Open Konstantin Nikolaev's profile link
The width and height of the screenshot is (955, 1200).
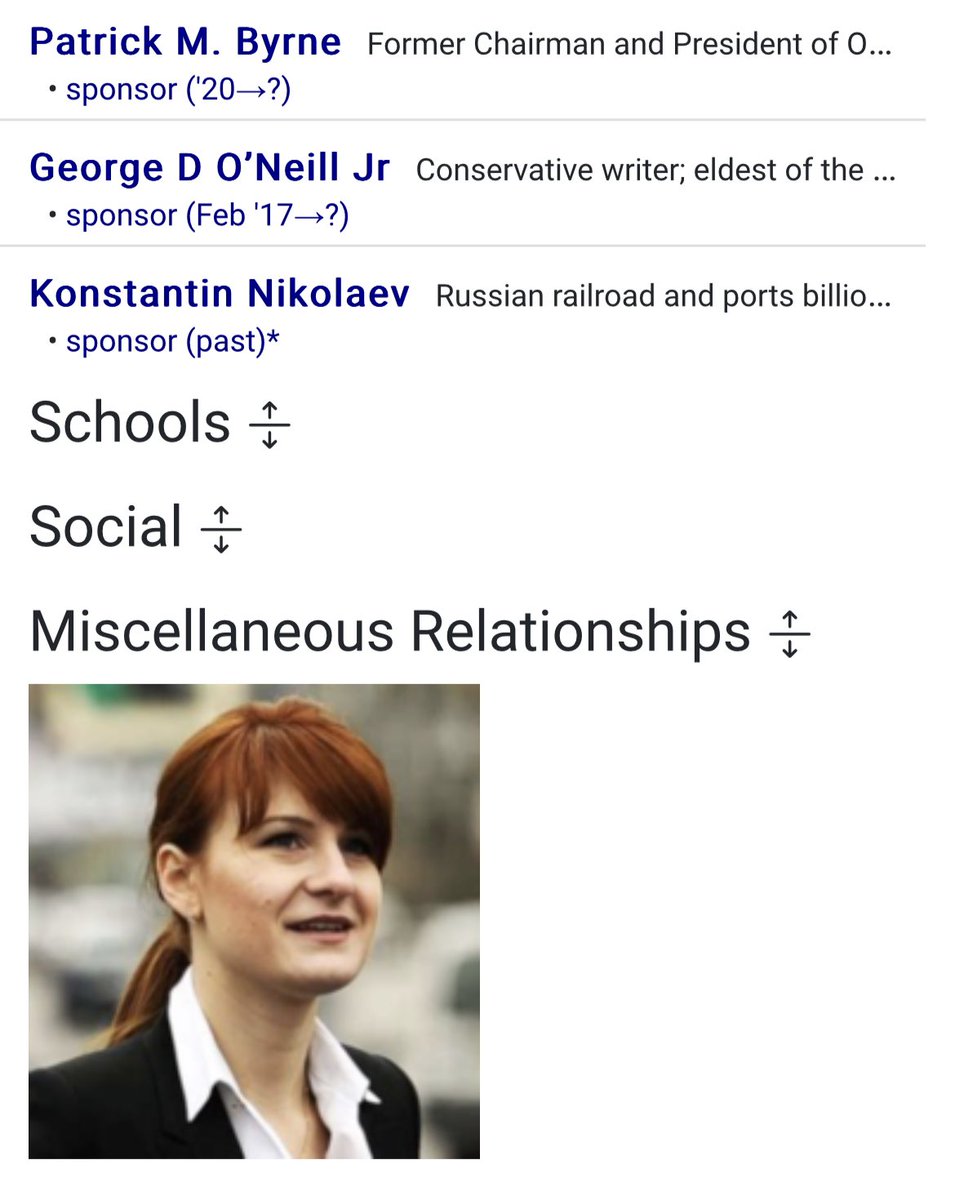click(x=219, y=294)
